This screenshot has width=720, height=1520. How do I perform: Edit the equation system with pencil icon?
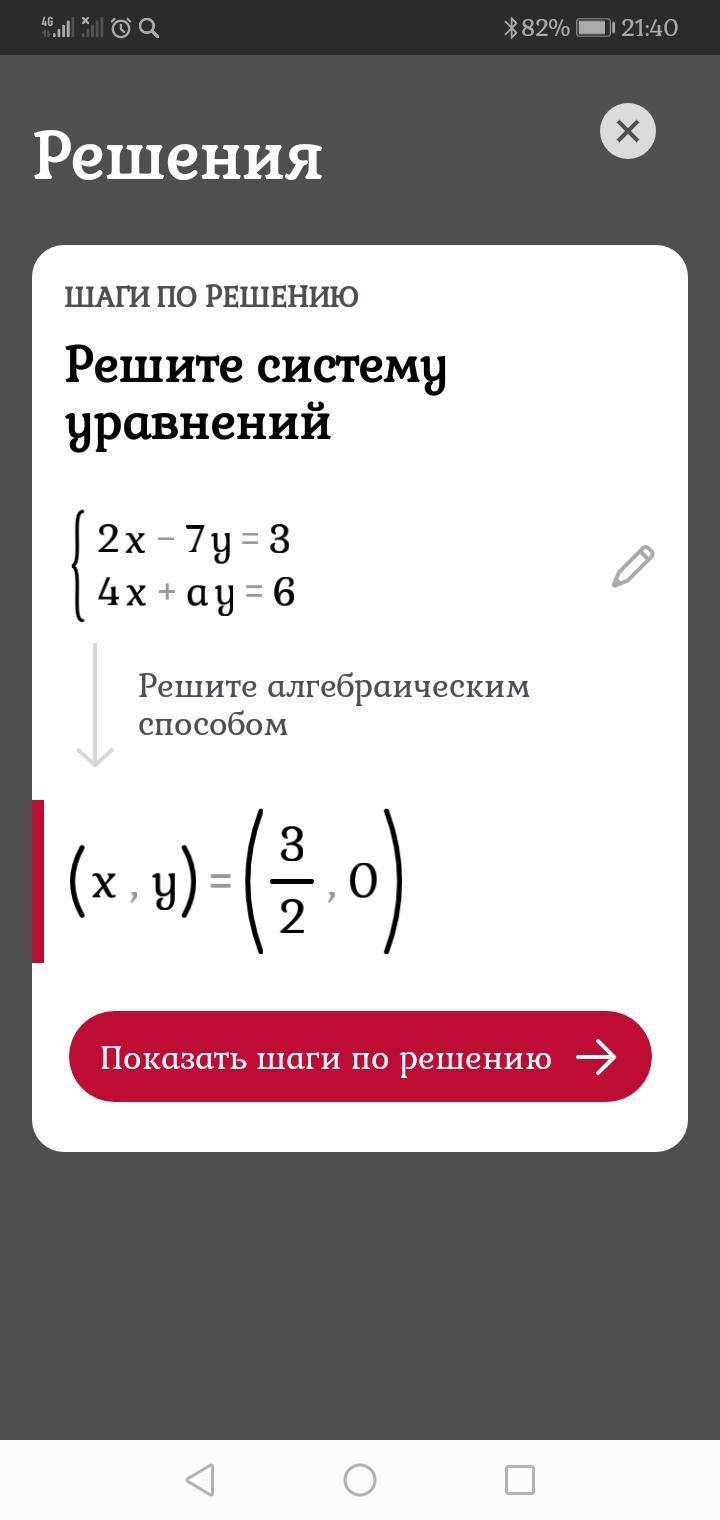[x=633, y=566]
